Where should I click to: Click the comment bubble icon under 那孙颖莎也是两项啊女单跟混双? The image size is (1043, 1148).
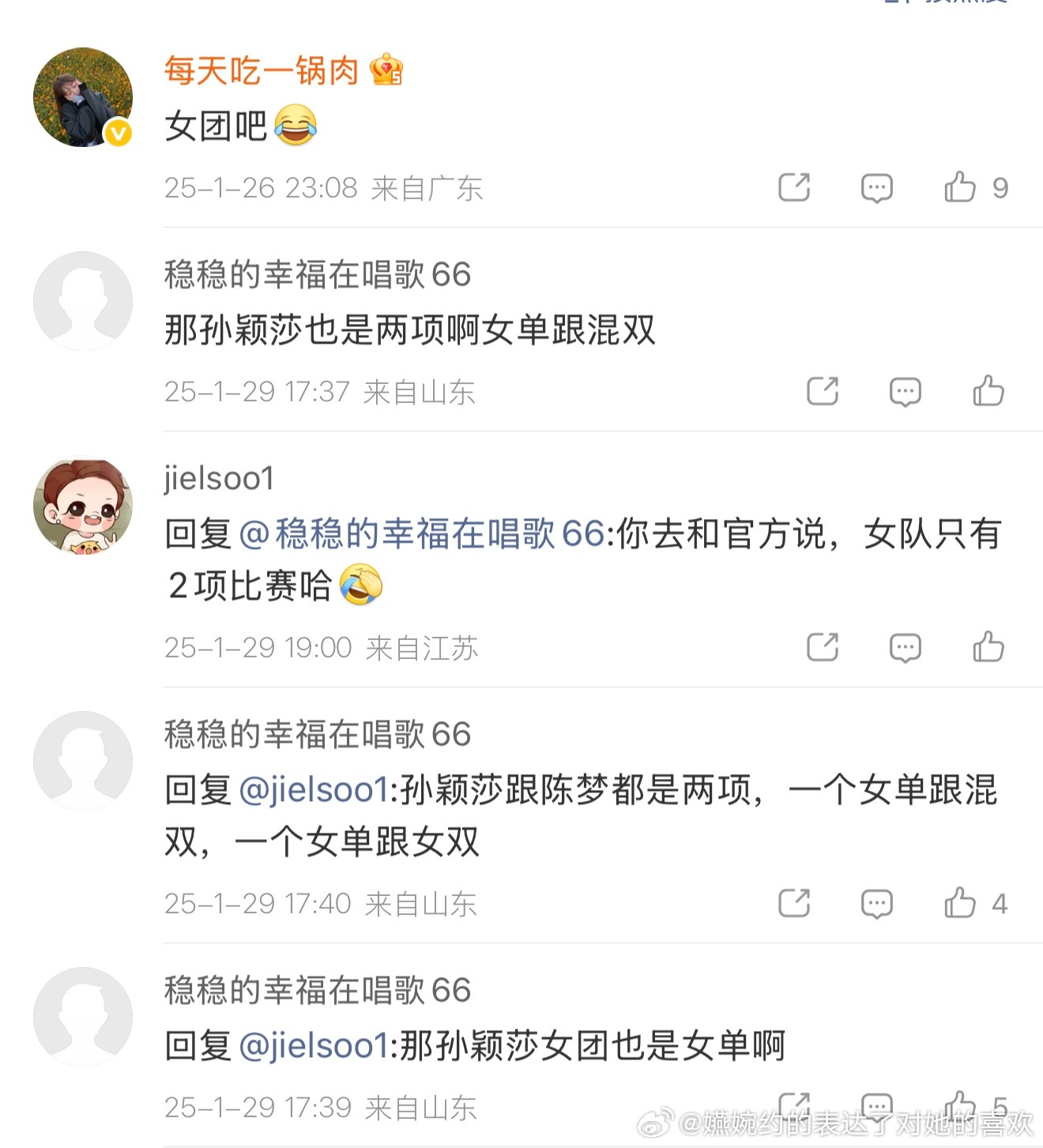(x=906, y=390)
